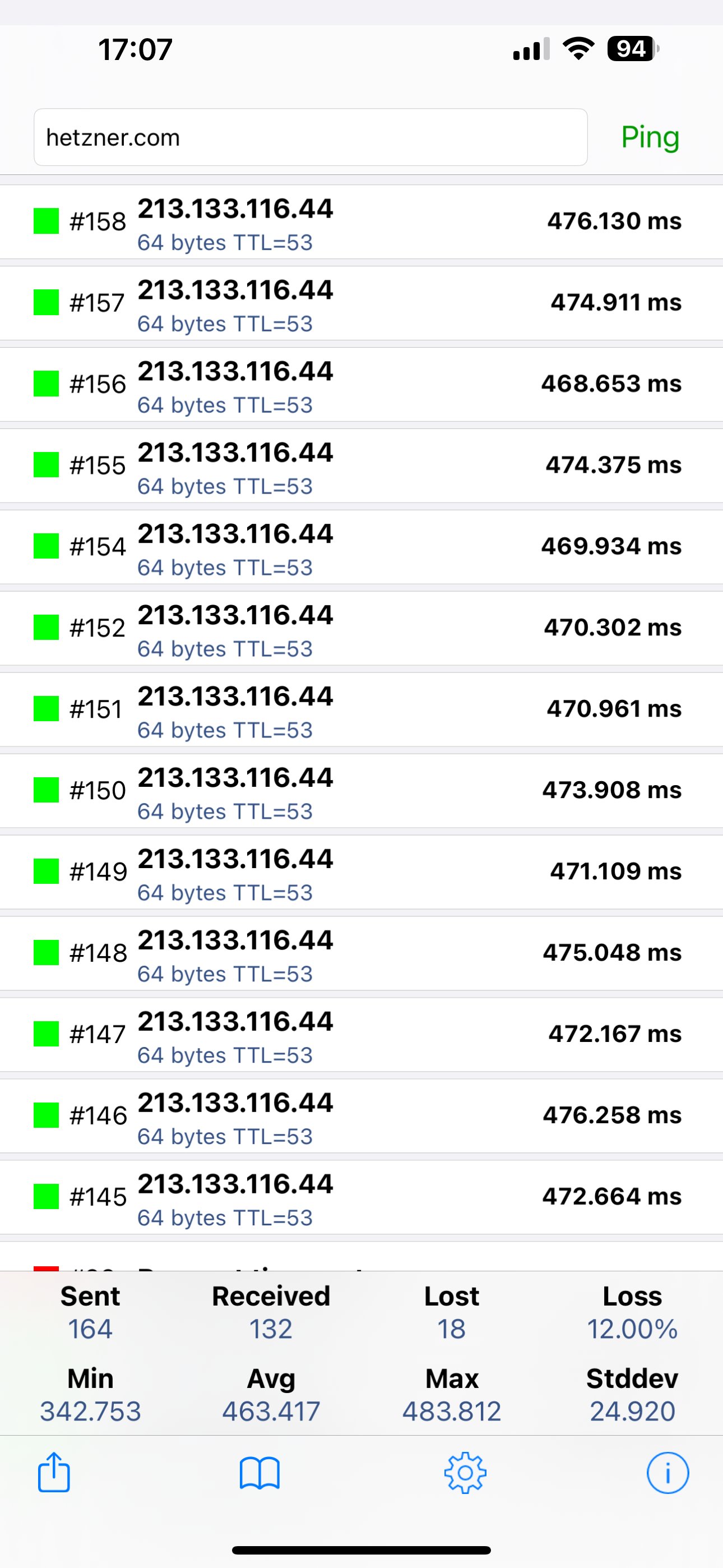The width and height of the screenshot is (723, 1568).
Task: Tap the green Ping button
Action: tap(650, 138)
